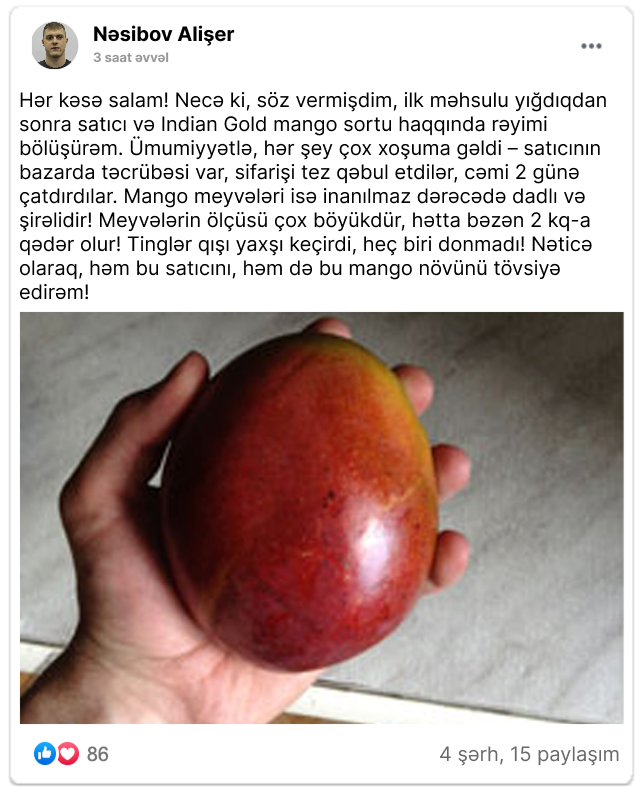This screenshot has height=794, width=641.
Task: Open Nəsibov Alişer's profile picture
Action: coord(55,45)
